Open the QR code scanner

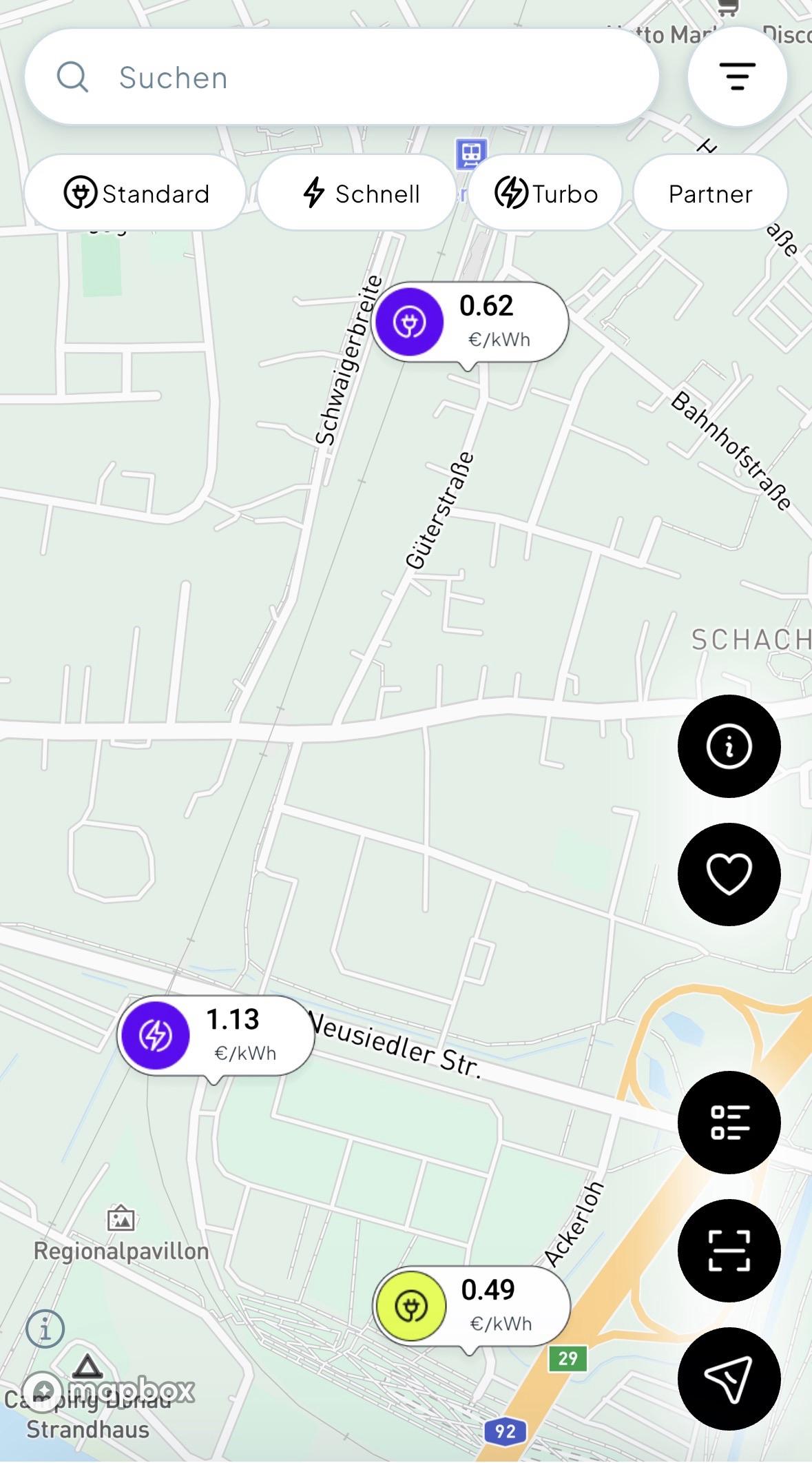point(729,1250)
